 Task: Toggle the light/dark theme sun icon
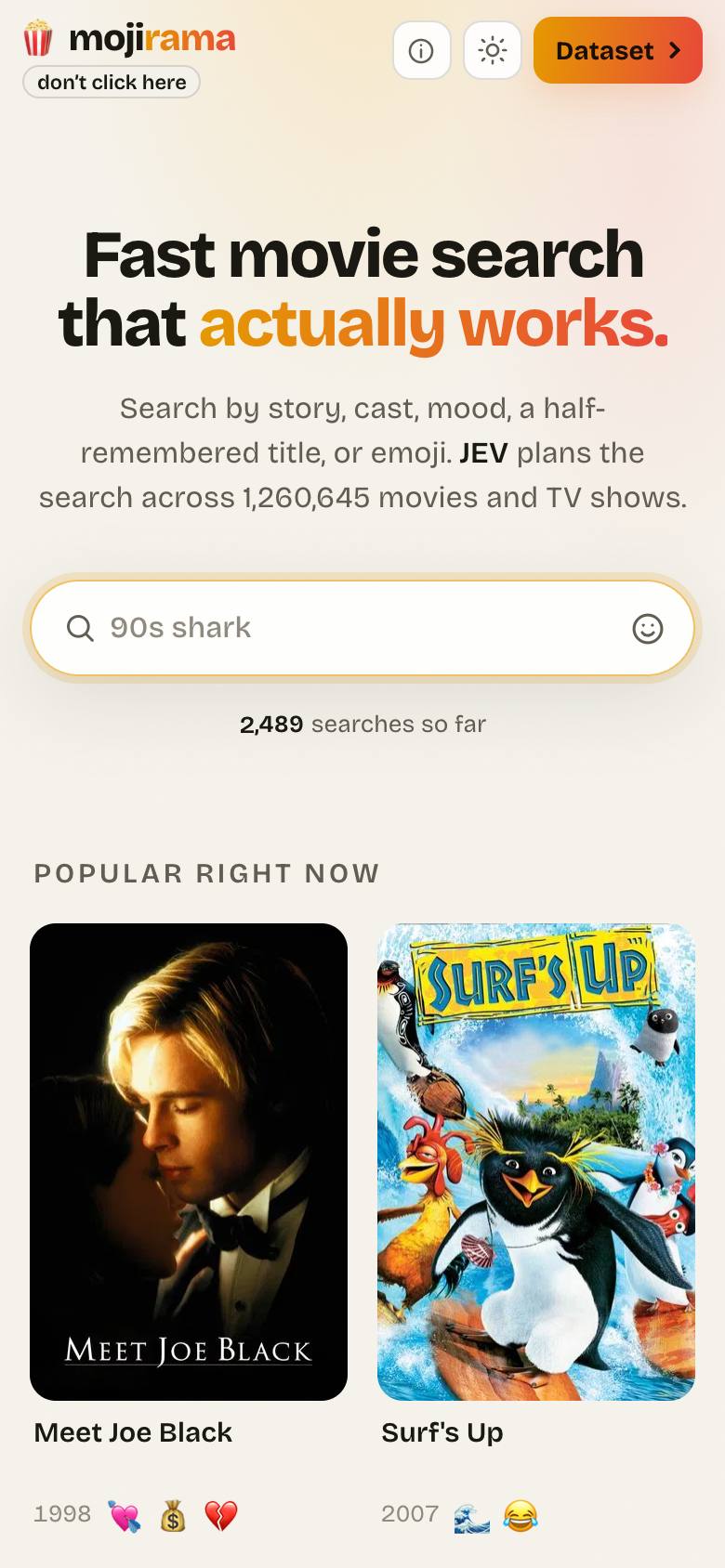[x=493, y=51]
